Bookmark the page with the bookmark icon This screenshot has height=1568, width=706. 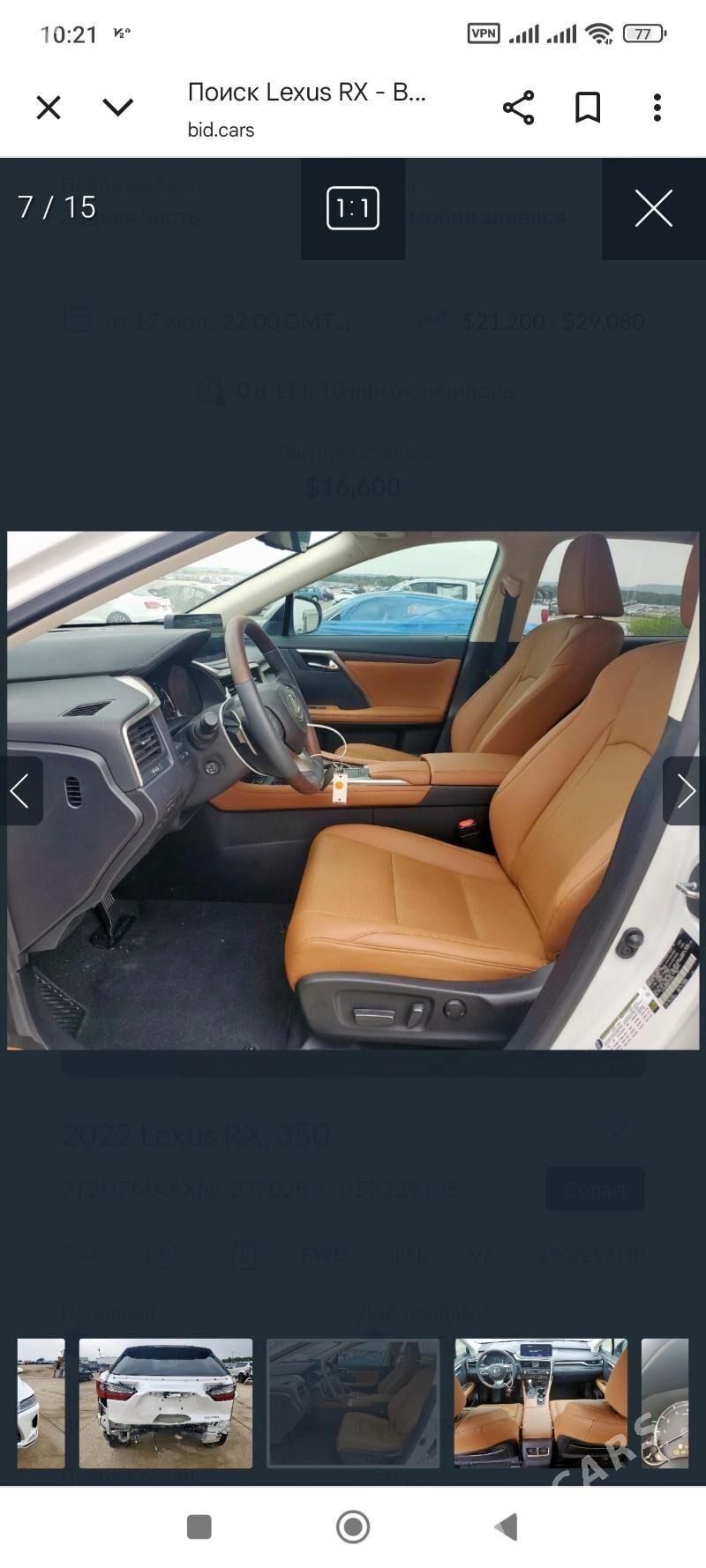(588, 107)
